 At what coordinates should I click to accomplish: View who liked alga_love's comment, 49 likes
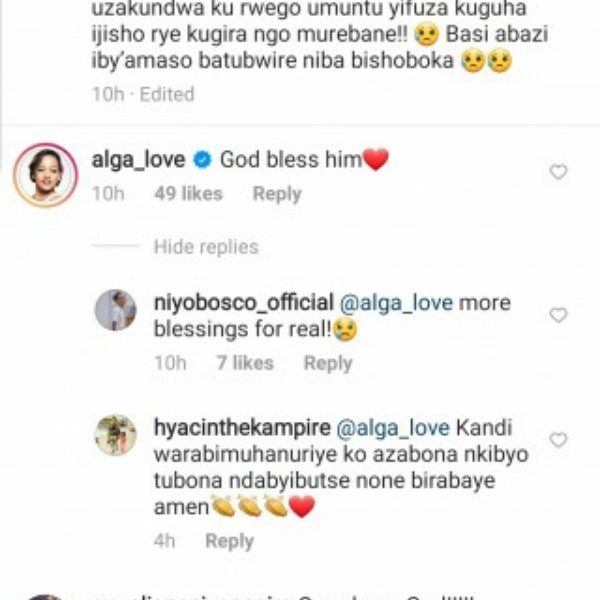188,194
